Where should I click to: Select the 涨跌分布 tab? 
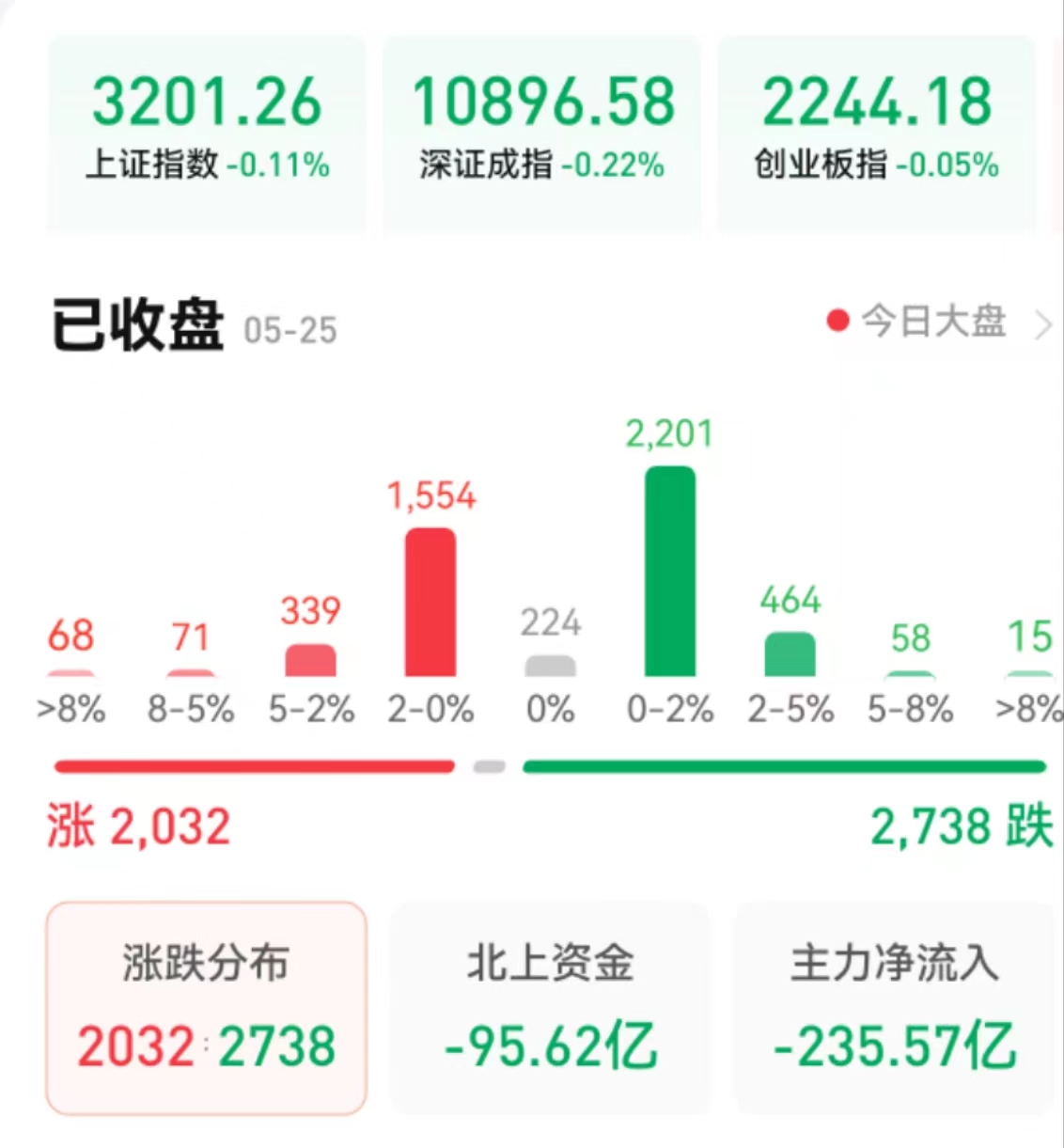[206, 1006]
